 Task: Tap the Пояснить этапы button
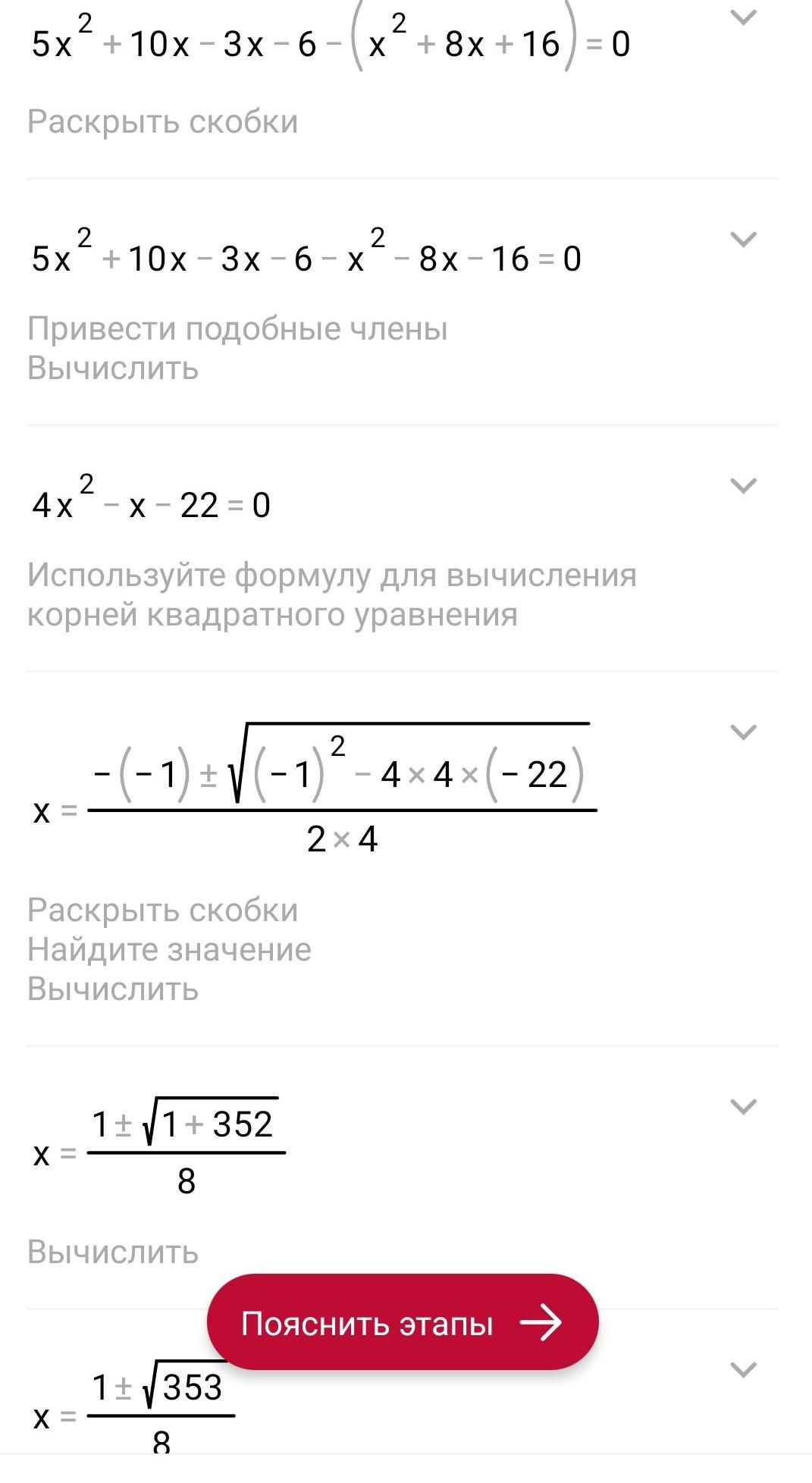click(403, 1322)
